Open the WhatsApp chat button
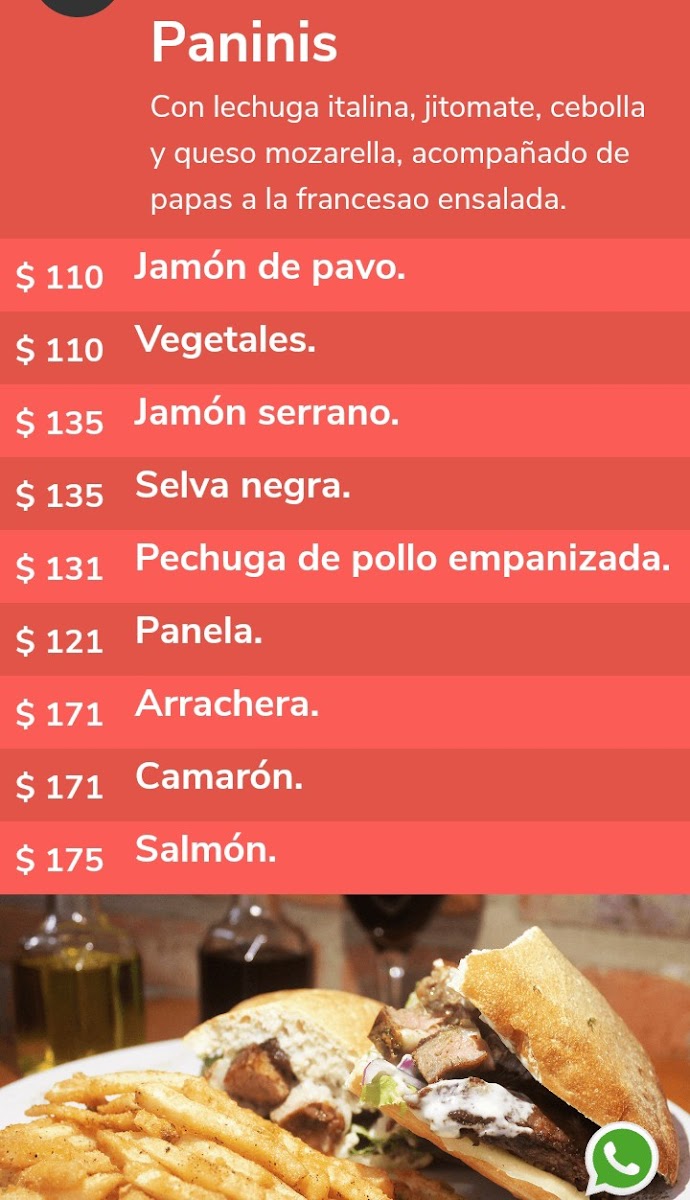Image resolution: width=690 pixels, height=1200 pixels. pyautogui.click(x=623, y=1159)
